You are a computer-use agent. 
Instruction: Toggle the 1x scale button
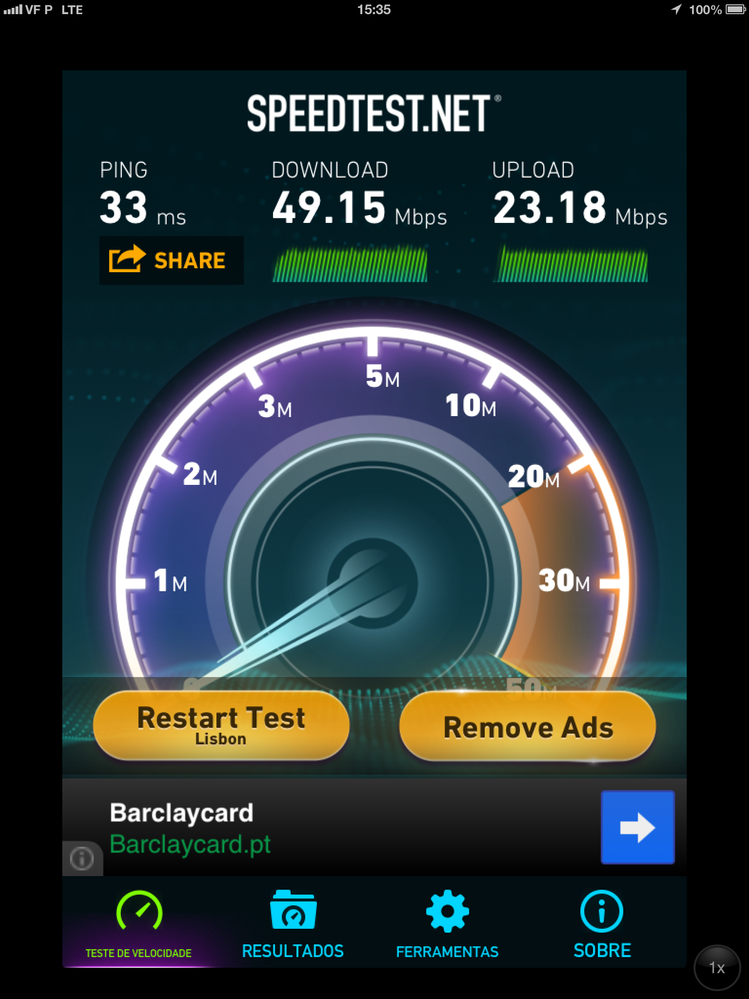(x=716, y=968)
